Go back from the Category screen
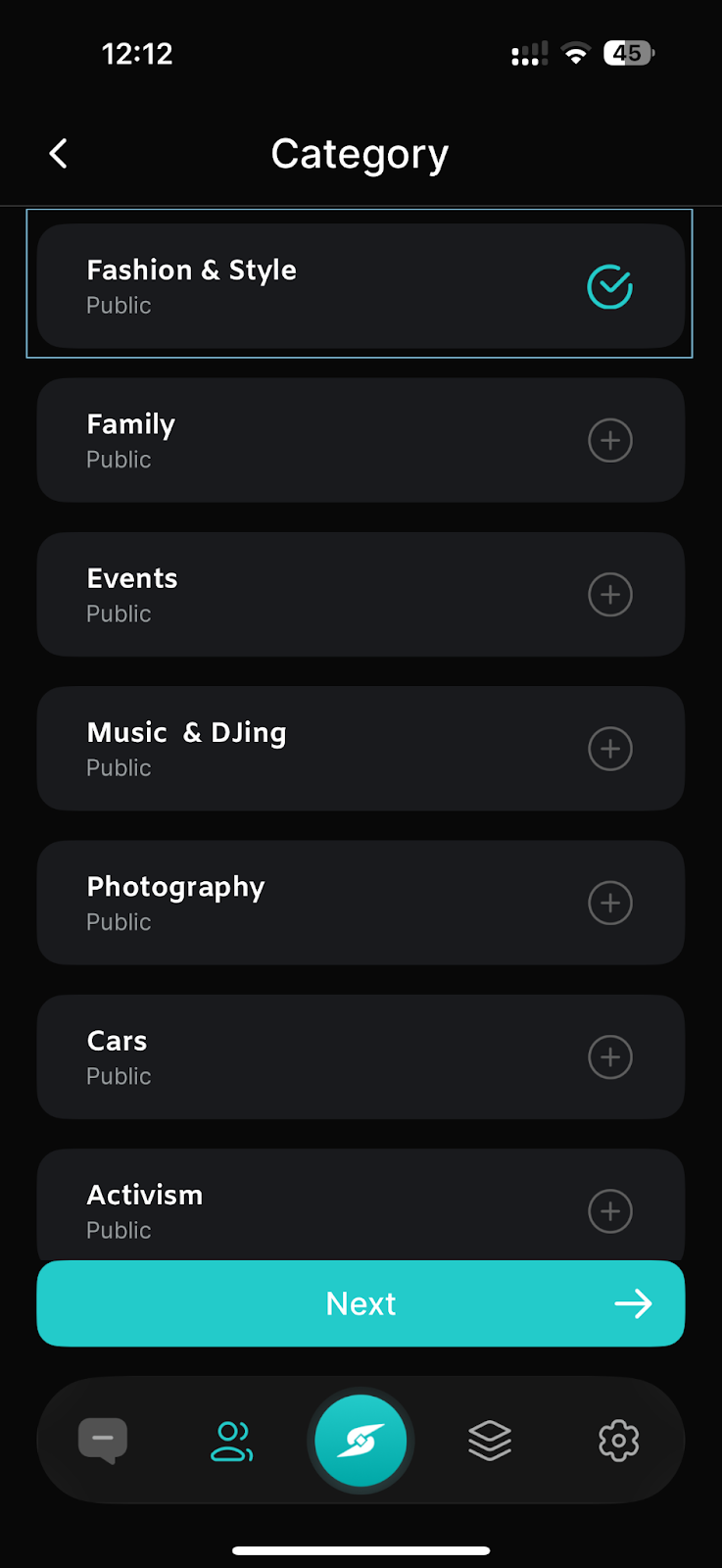722x1568 pixels. 59,154
